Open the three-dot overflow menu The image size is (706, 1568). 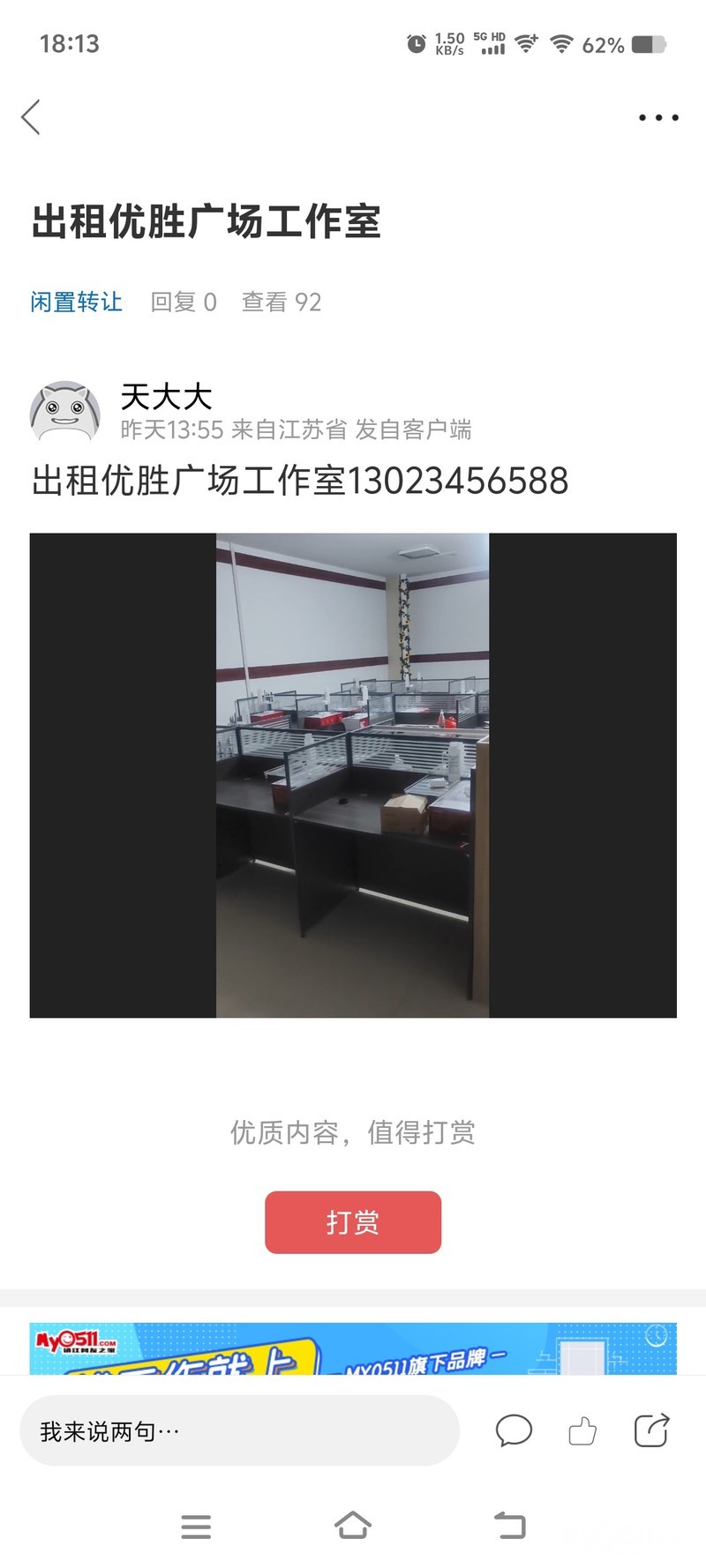[x=658, y=117]
